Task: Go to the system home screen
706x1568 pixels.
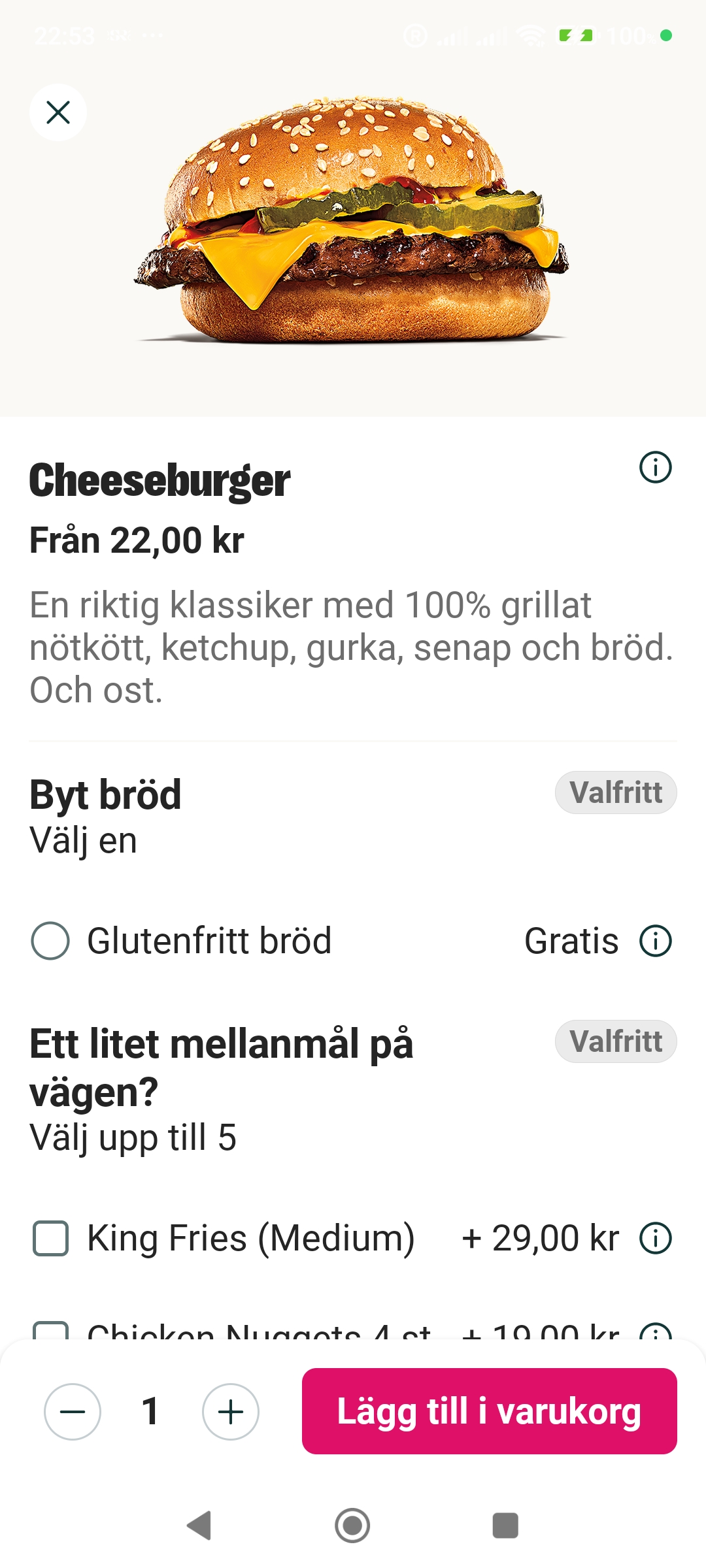Action: pos(352,1526)
